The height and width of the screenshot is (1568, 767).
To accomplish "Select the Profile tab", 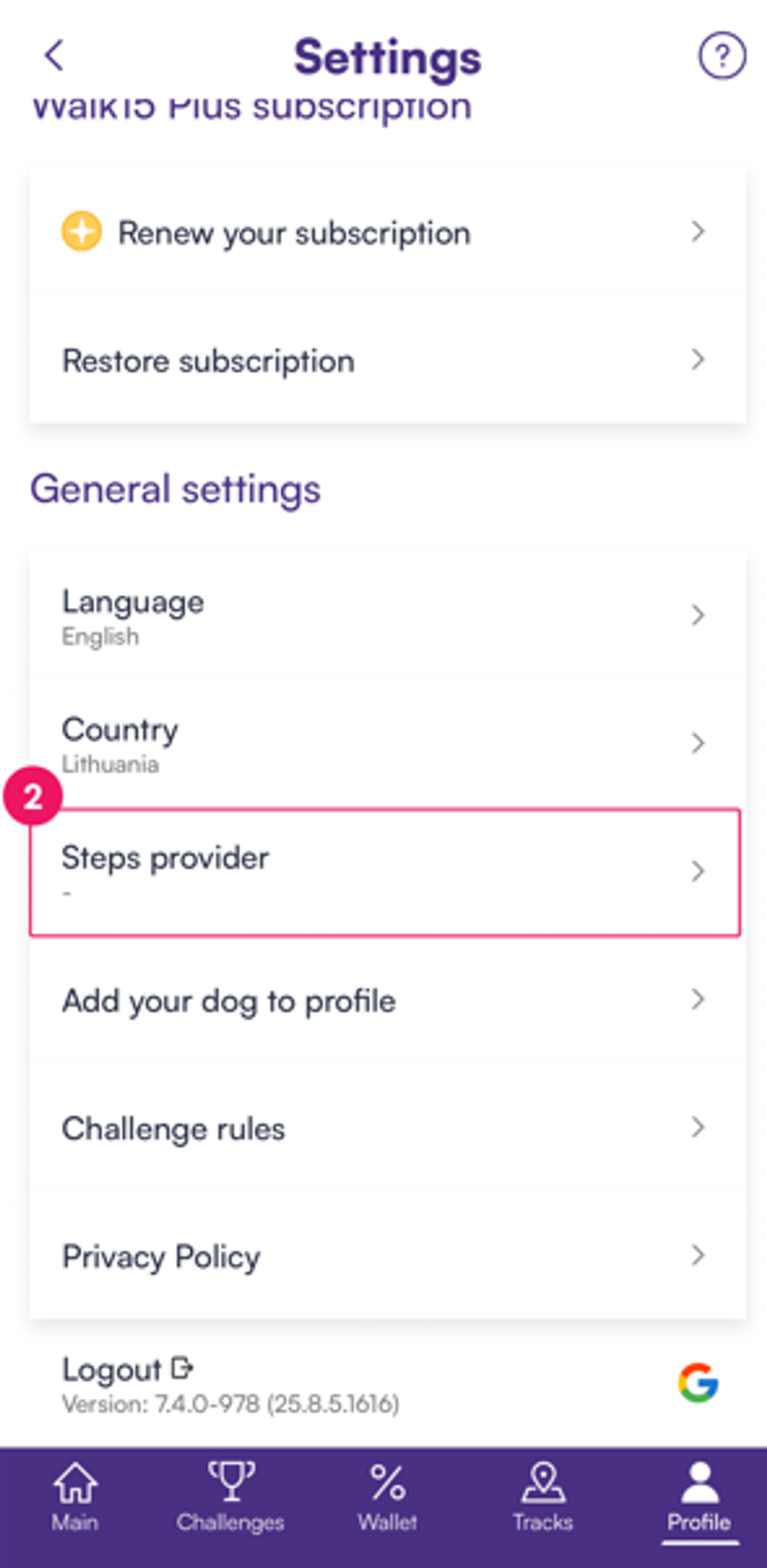I will [699, 1497].
